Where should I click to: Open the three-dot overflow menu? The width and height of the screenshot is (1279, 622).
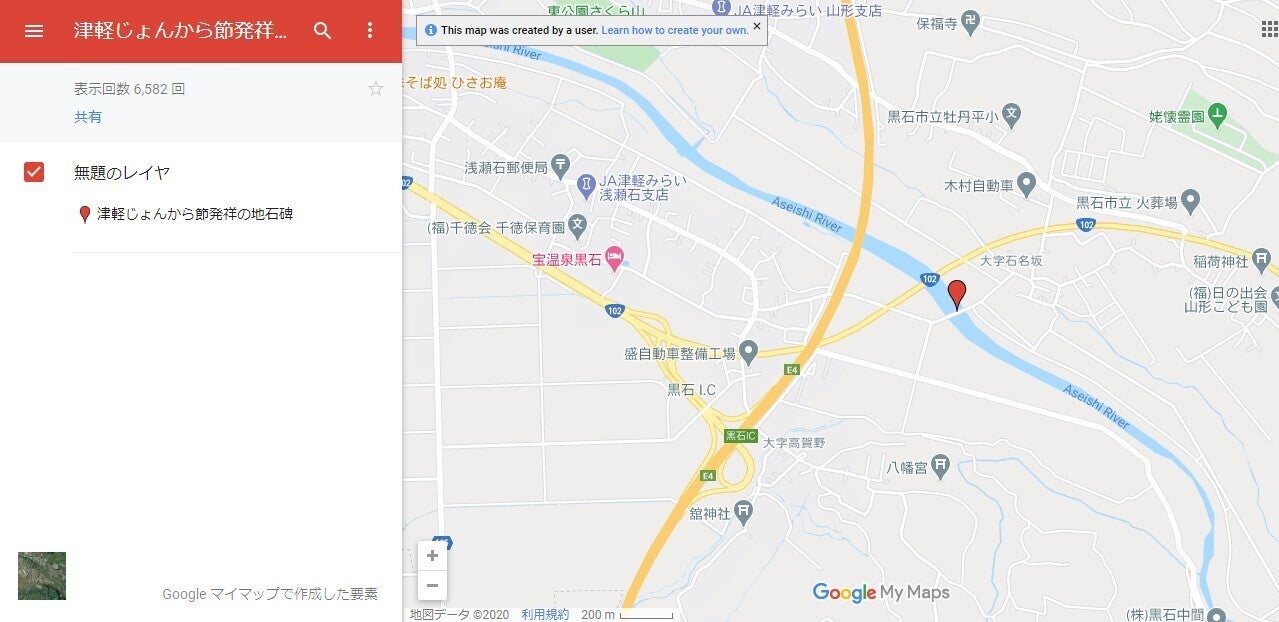(370, 30)
